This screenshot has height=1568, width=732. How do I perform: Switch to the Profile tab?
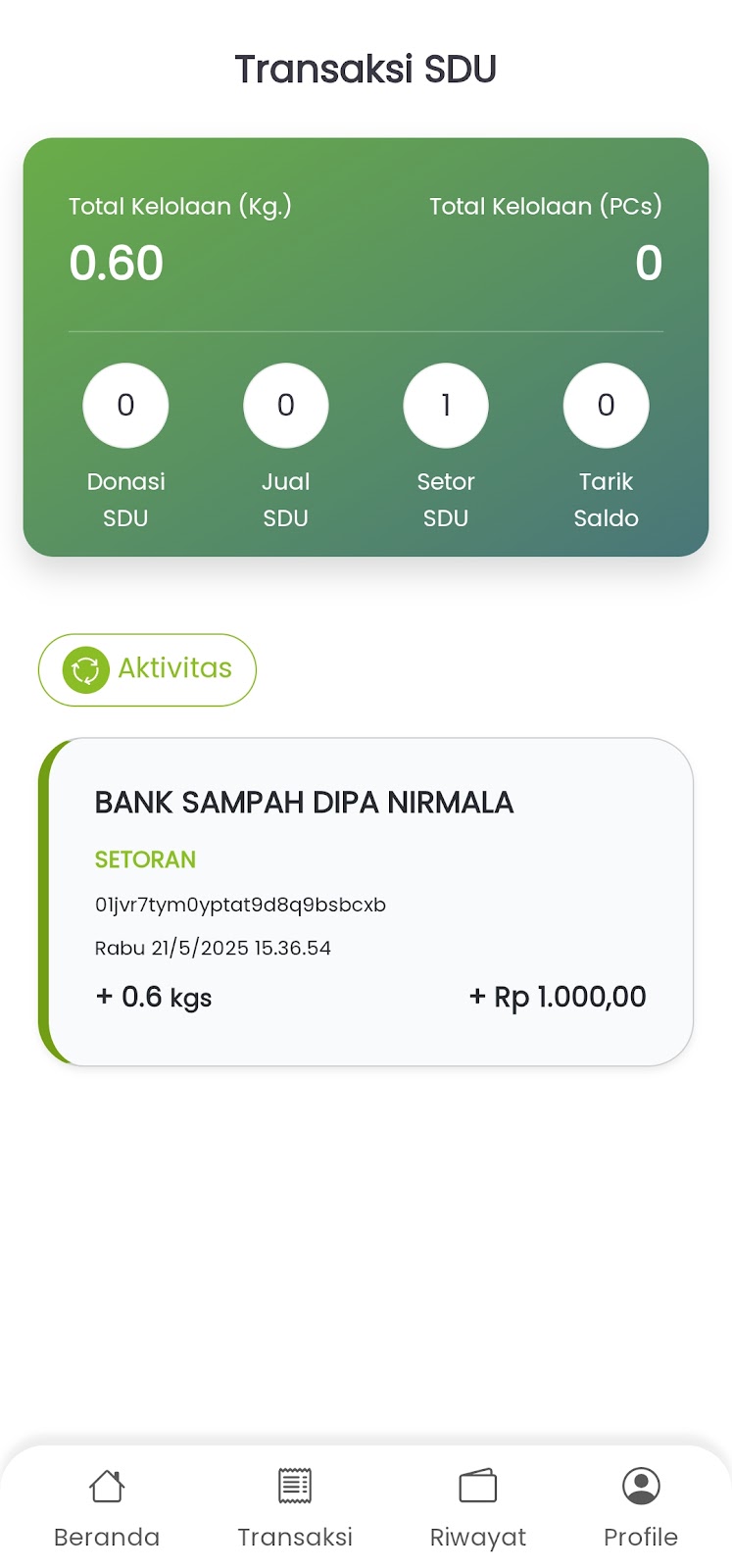[641, 1508]
